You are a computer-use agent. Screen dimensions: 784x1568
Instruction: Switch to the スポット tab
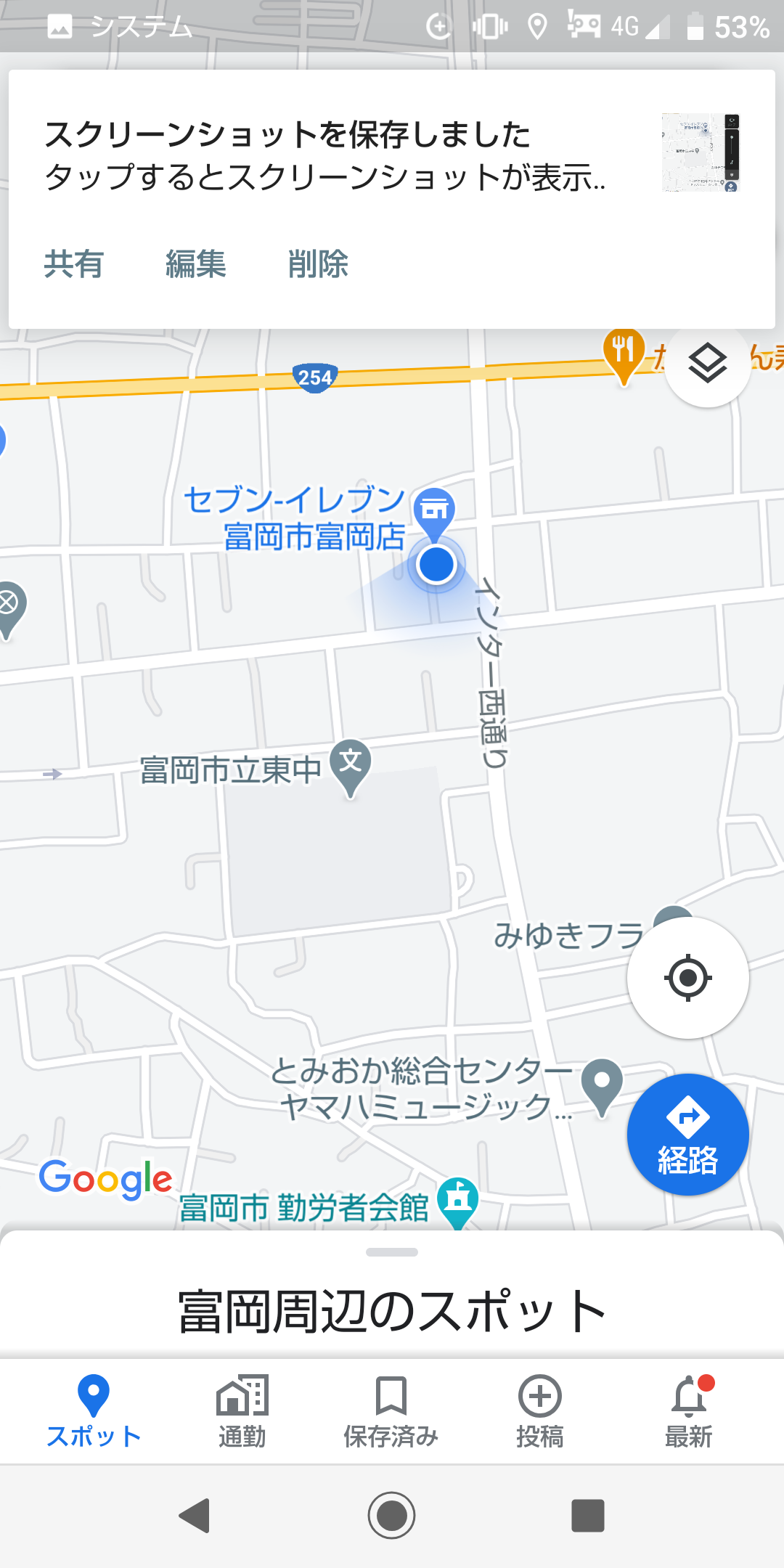tap(94, 1412)
